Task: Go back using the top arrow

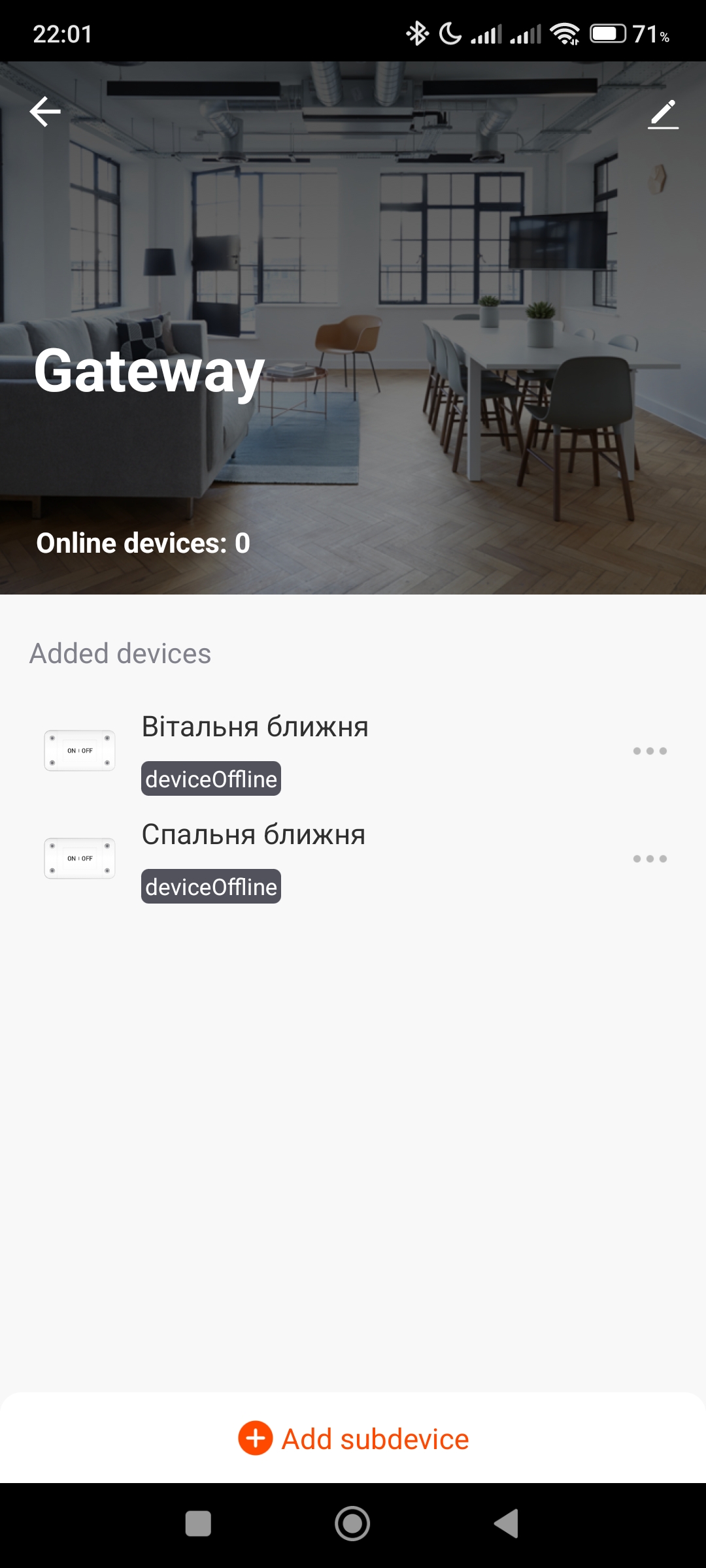Action: pos(45,111)
